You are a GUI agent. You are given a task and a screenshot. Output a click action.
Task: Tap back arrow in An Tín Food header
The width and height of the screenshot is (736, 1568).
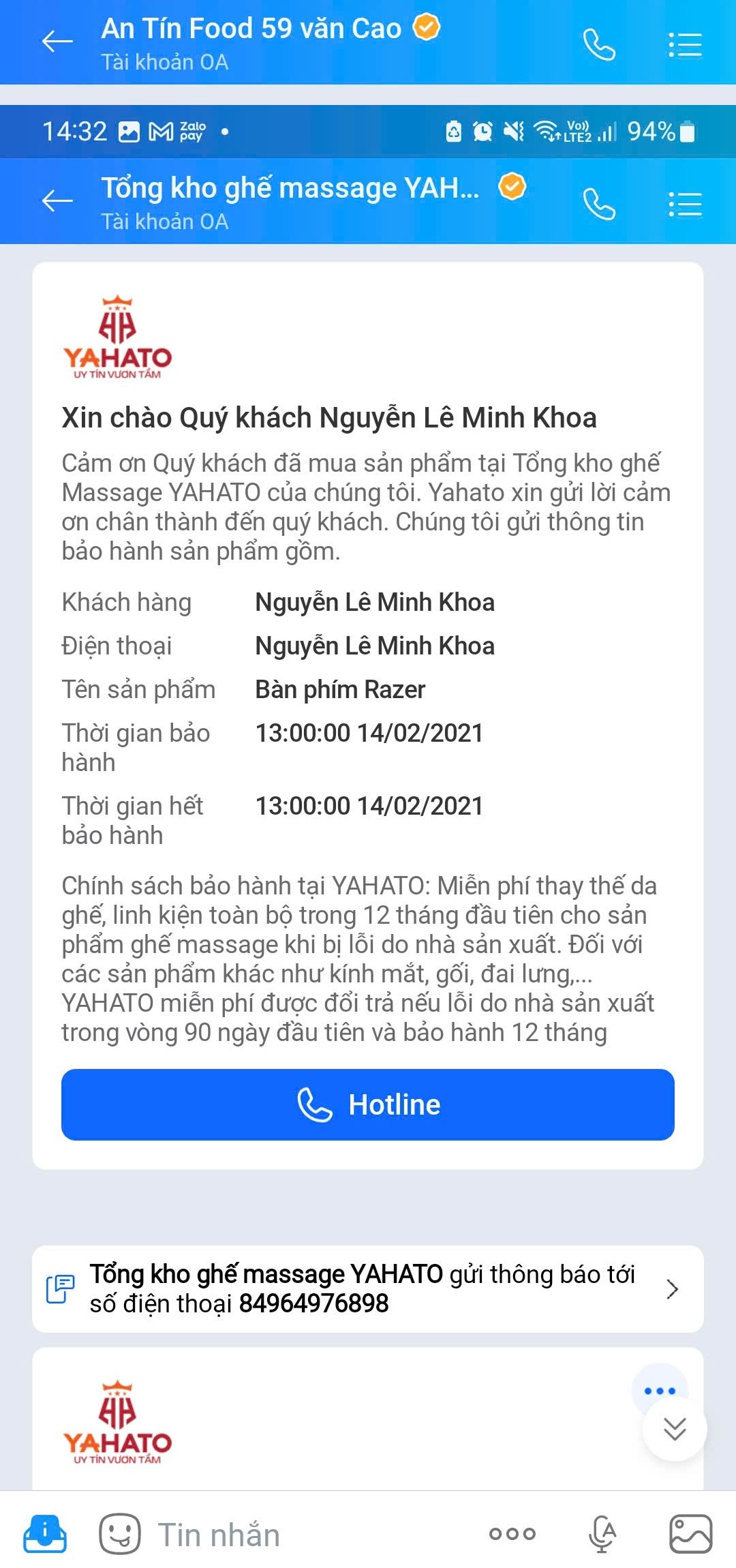[57, 41]
